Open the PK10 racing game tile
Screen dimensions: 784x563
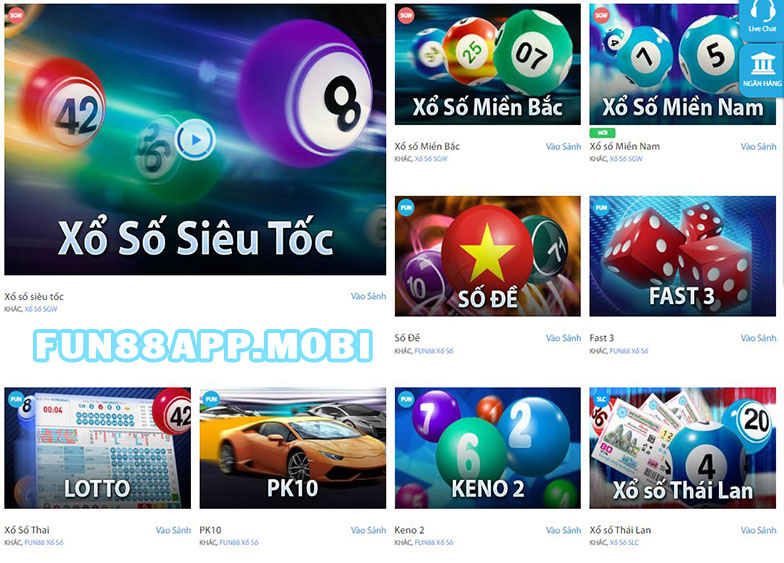(x=292, y=447)
